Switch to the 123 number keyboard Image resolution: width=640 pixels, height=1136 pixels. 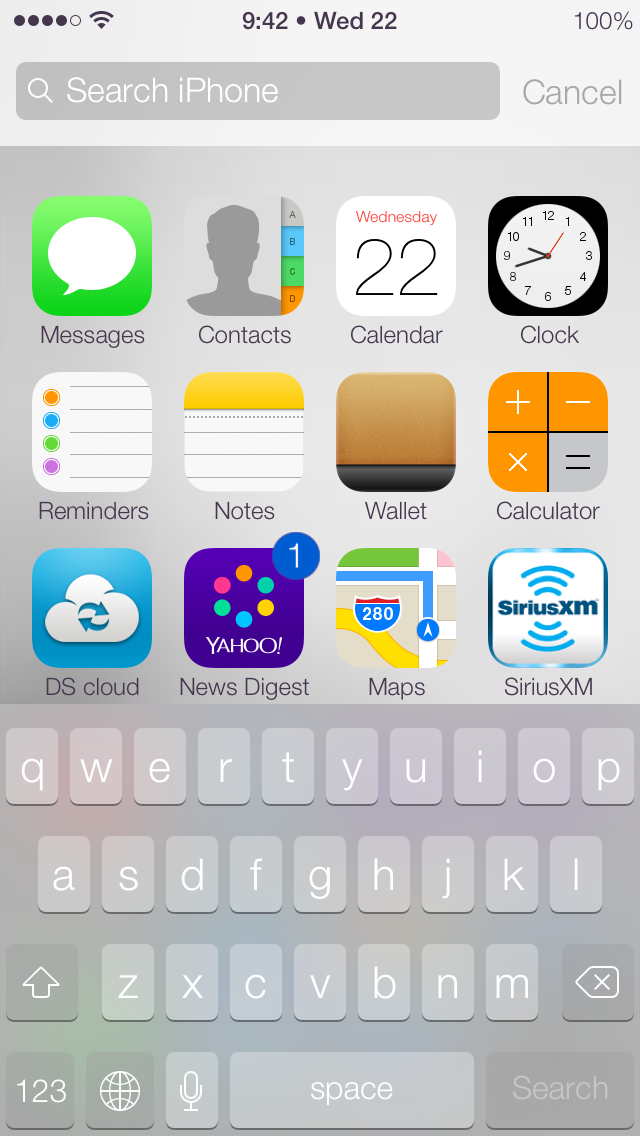[x=41, y=1089]
